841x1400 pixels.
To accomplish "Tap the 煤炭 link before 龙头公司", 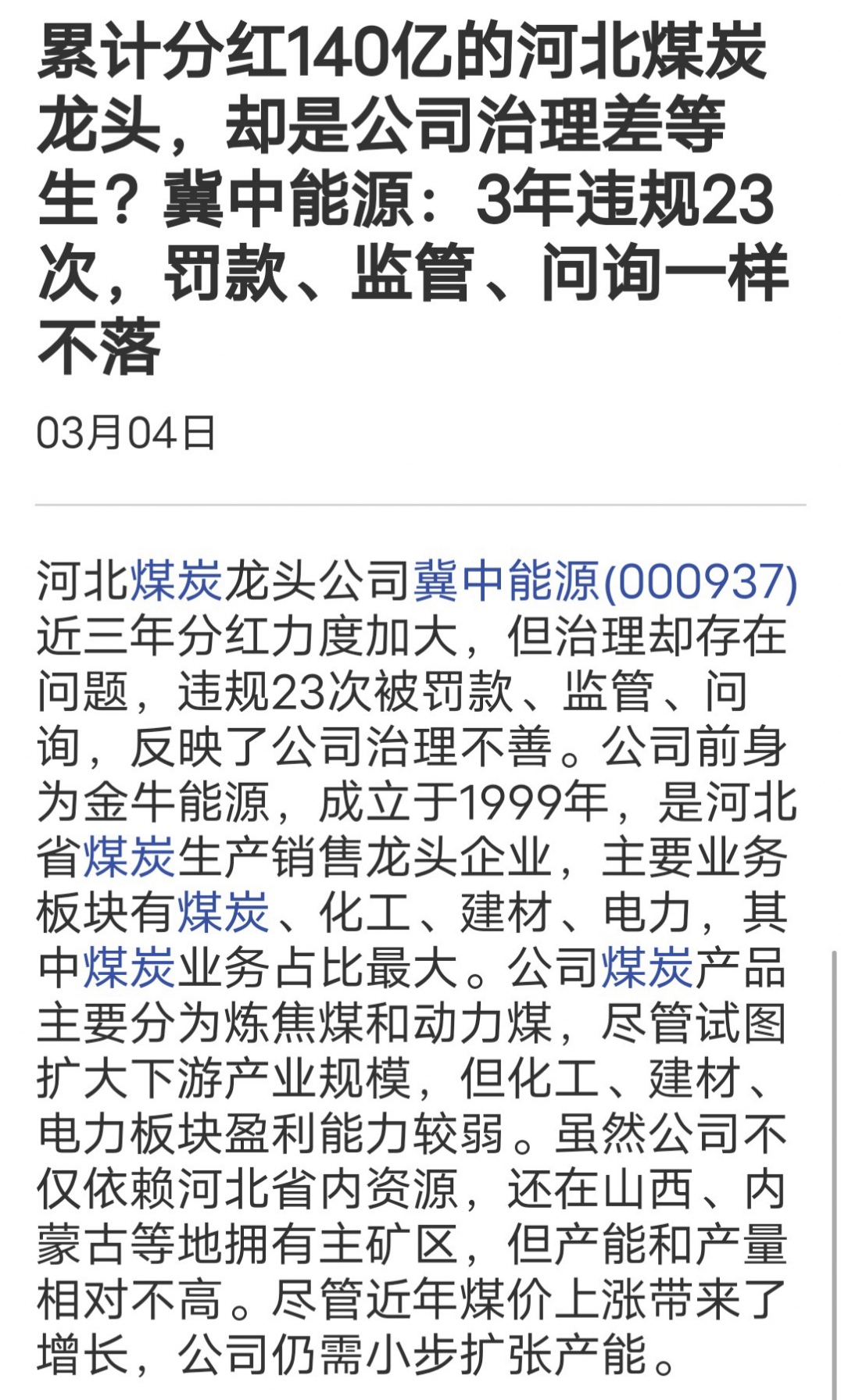I will [177, 581].
